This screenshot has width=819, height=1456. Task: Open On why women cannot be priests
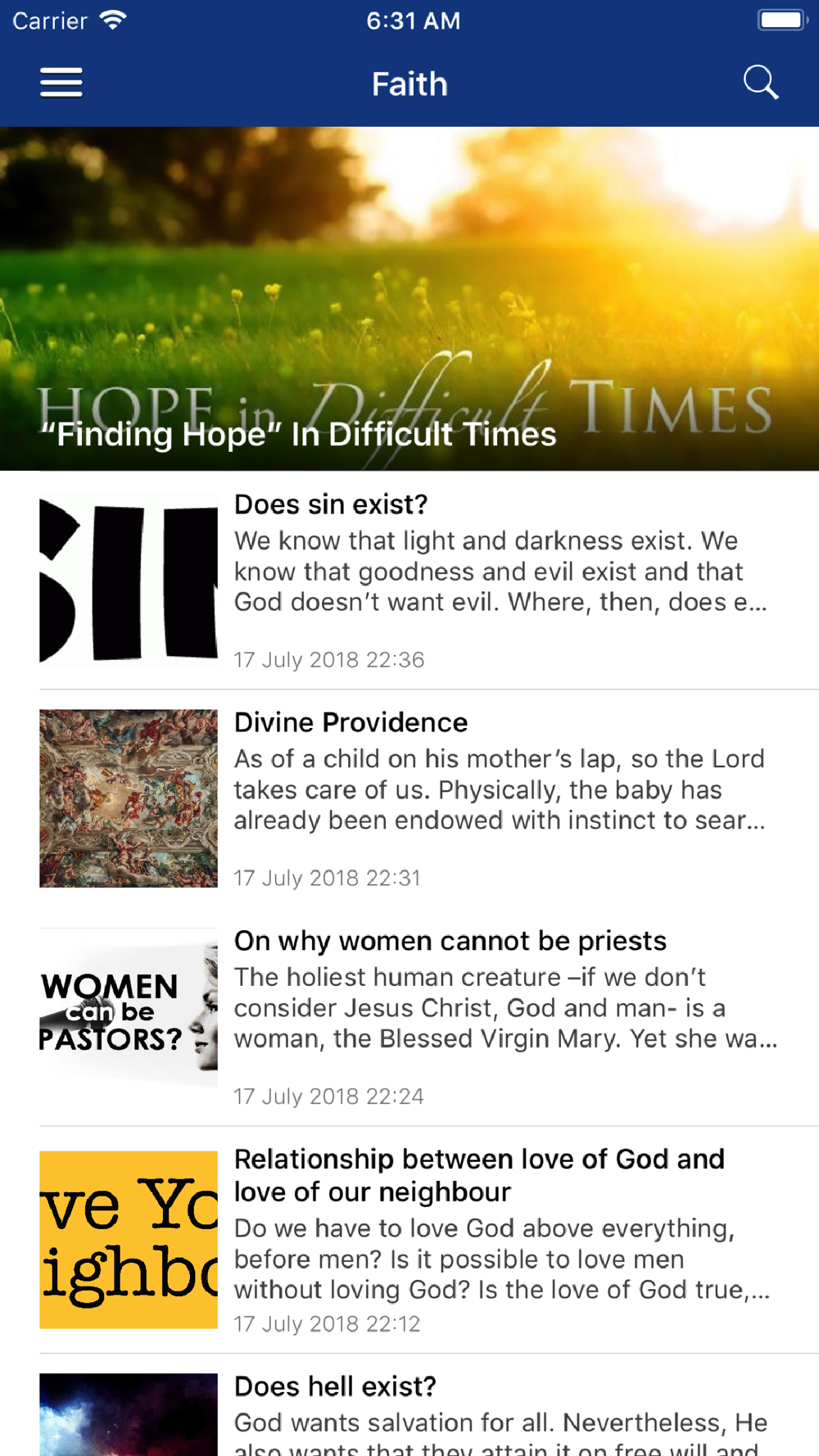409,1017
